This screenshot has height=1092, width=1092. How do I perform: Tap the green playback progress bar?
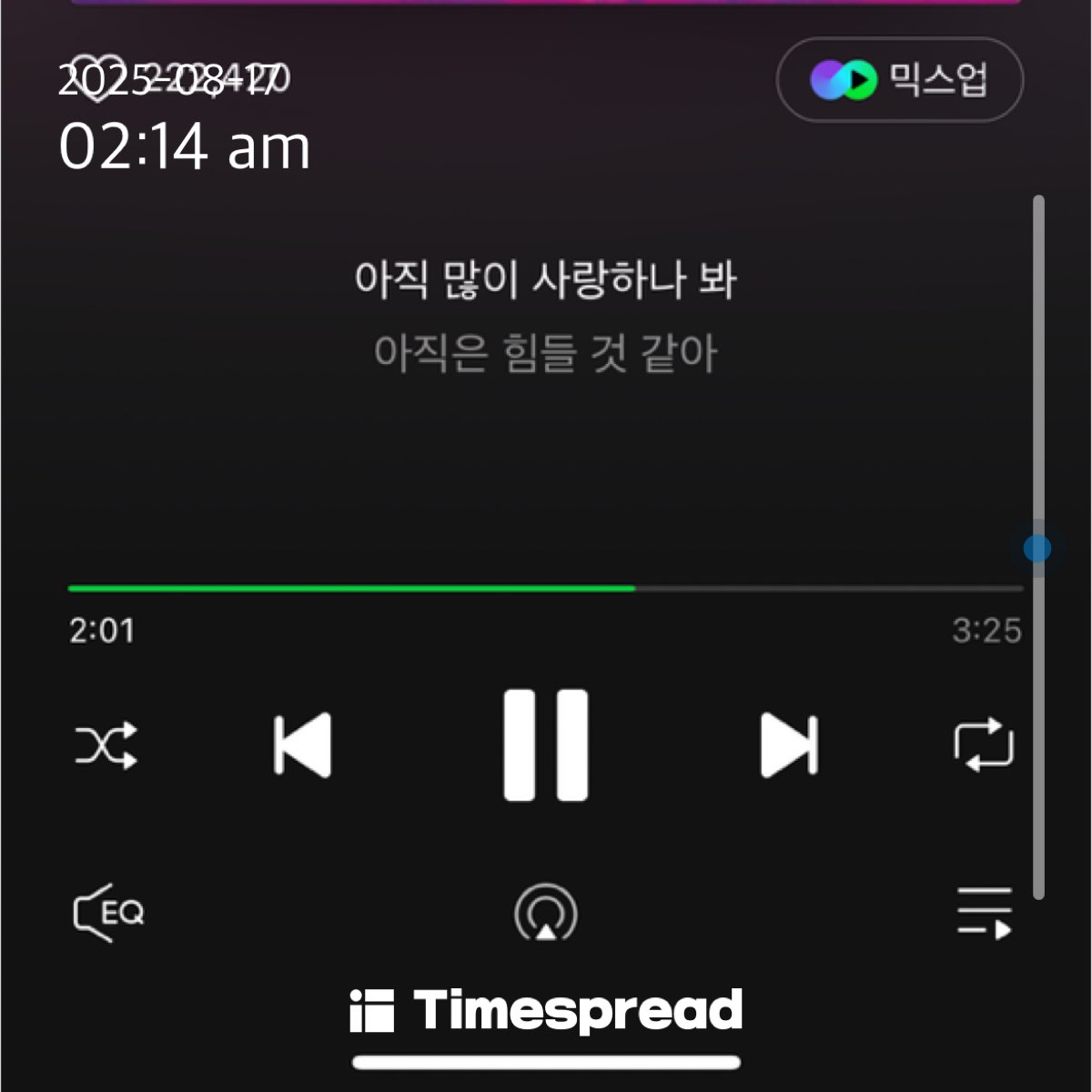[351, 589]
